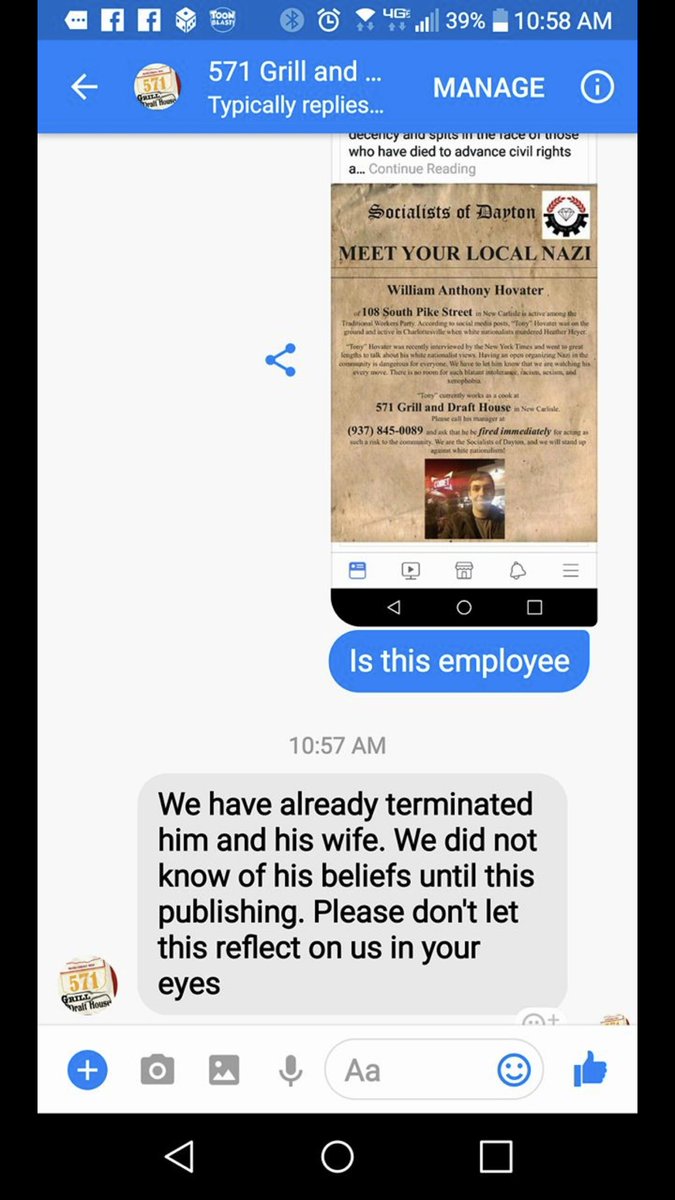Tap the system recent apps button
Viewport: 675px width, 1200px height.
pyautogui.click(x=495, y=1157)
